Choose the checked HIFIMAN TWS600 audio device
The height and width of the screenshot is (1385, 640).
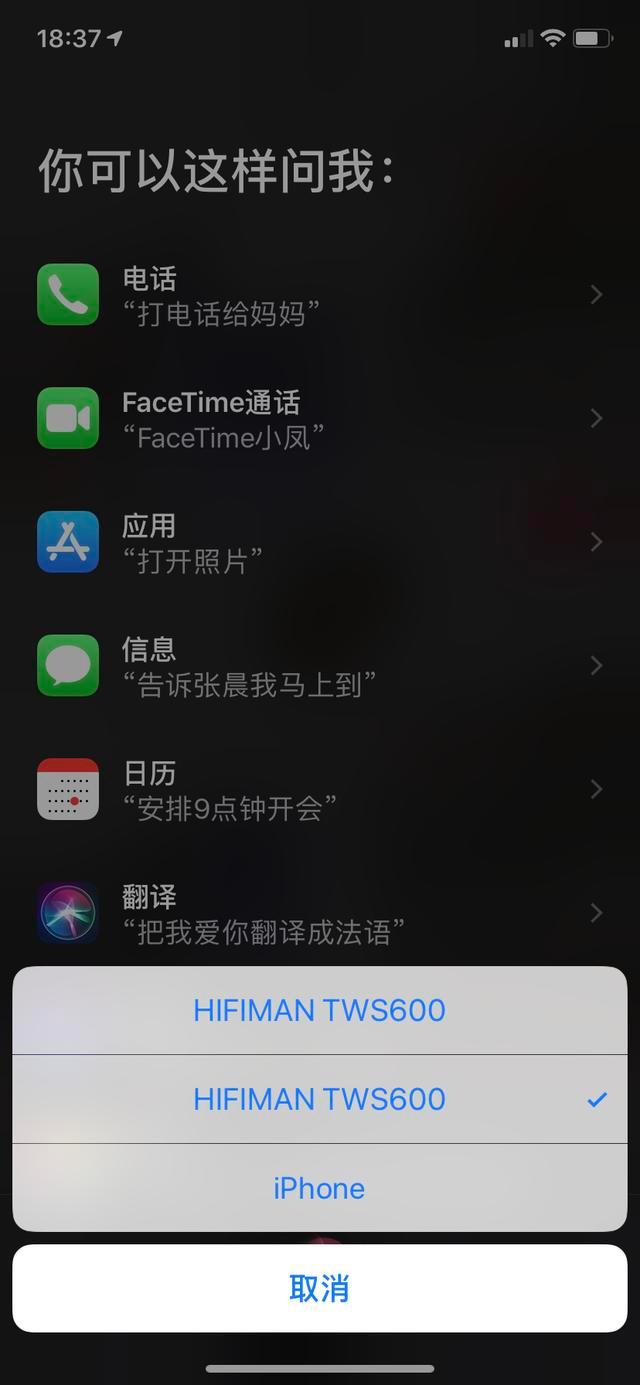tap(319, 1099)
